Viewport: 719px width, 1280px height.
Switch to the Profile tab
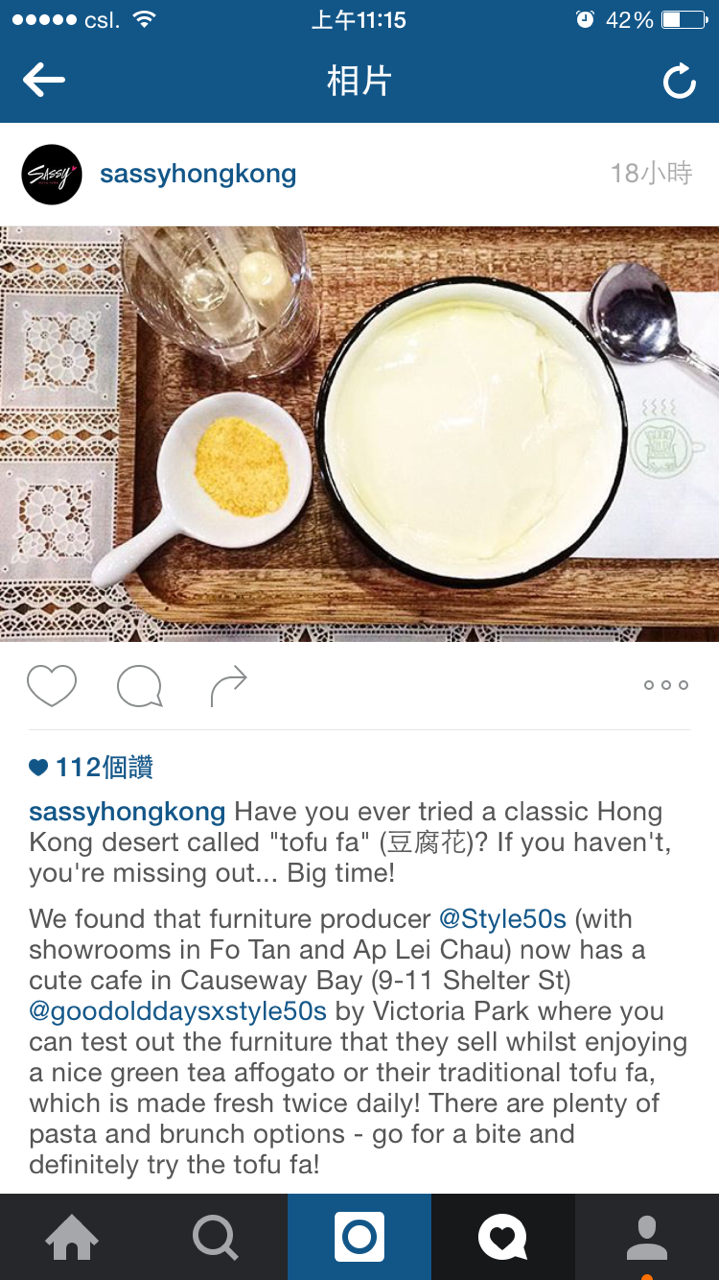tap(647, 1237)
